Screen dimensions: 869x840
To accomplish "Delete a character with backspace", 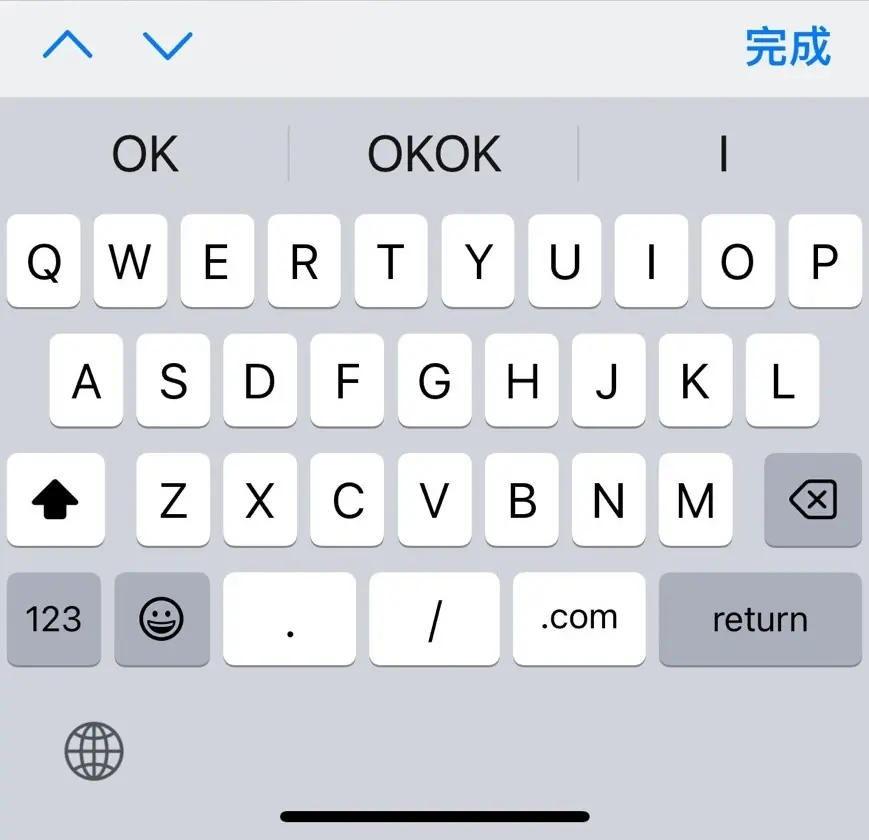I will pos(812,500).
